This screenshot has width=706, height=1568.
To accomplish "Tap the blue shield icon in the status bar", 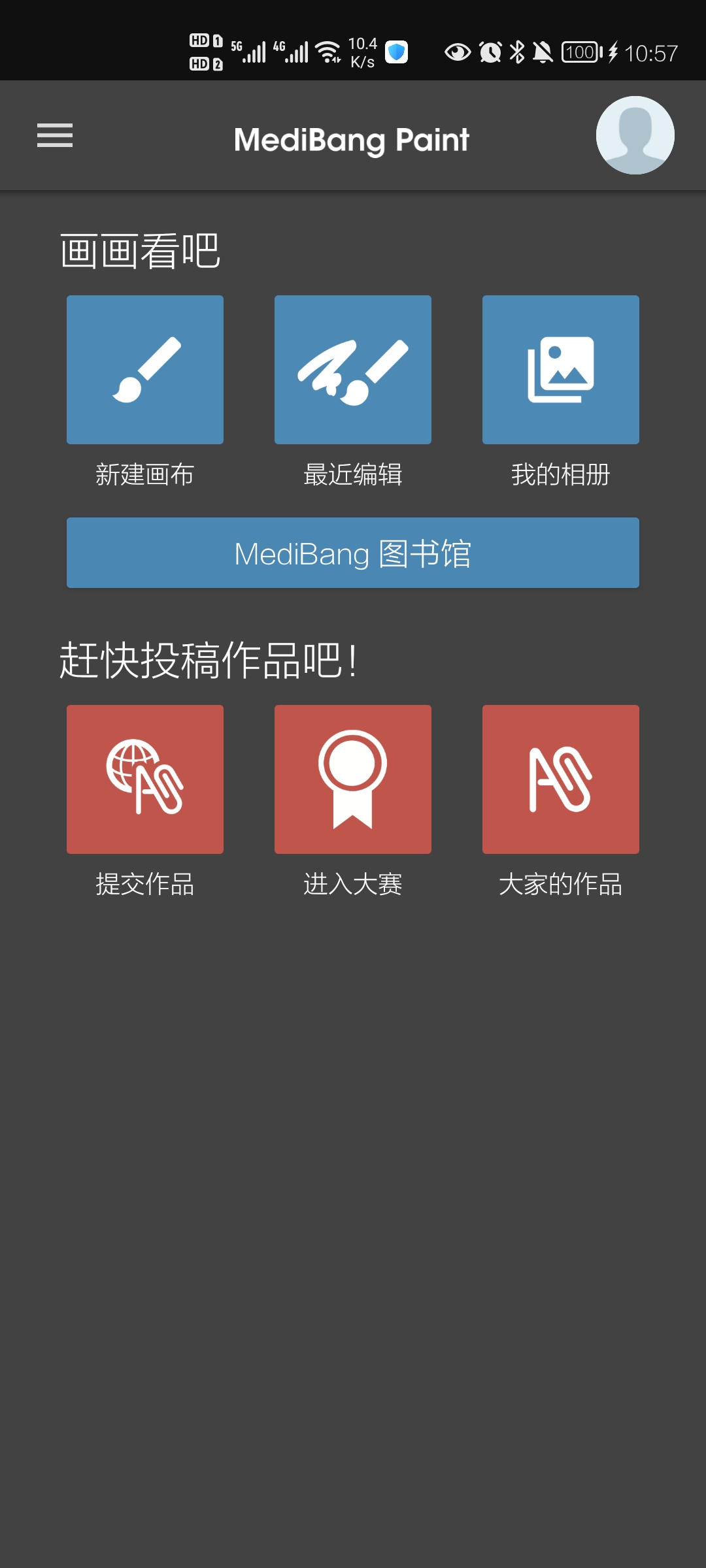I will (396, 51).
